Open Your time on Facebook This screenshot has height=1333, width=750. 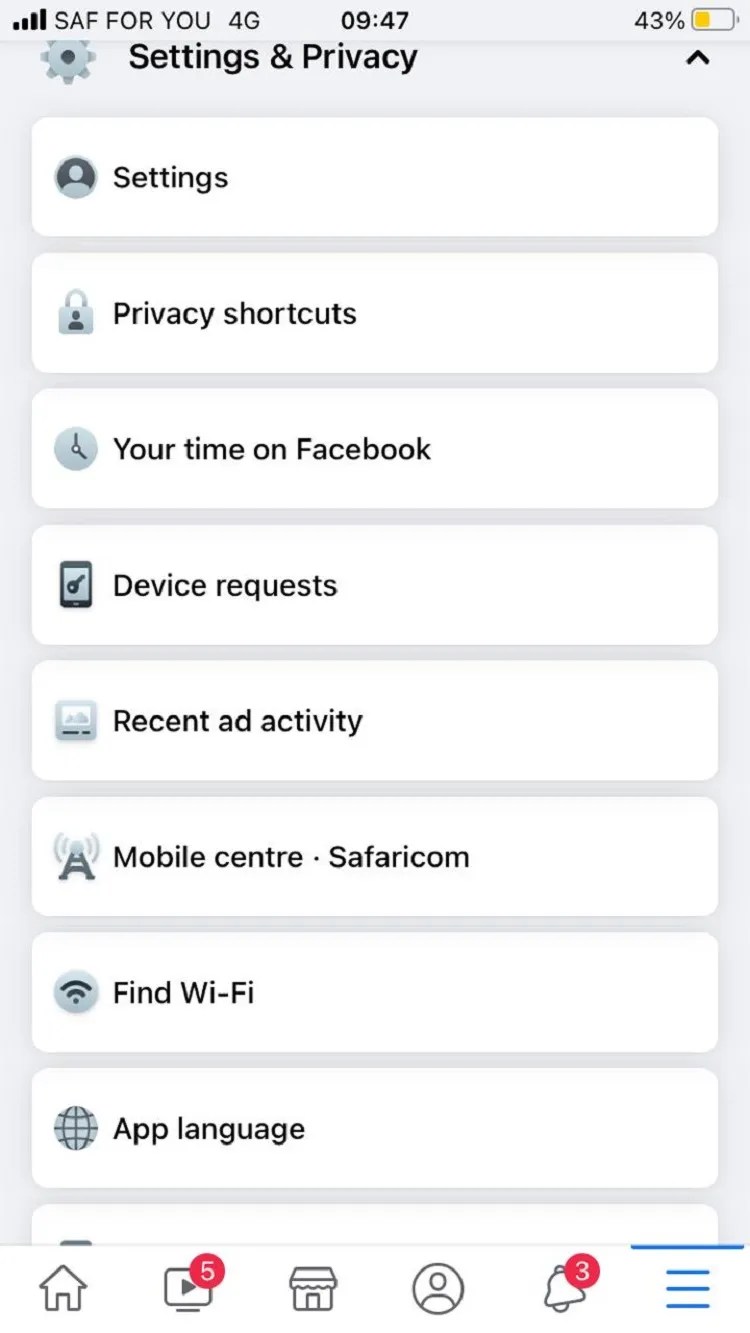click(375, 449)
